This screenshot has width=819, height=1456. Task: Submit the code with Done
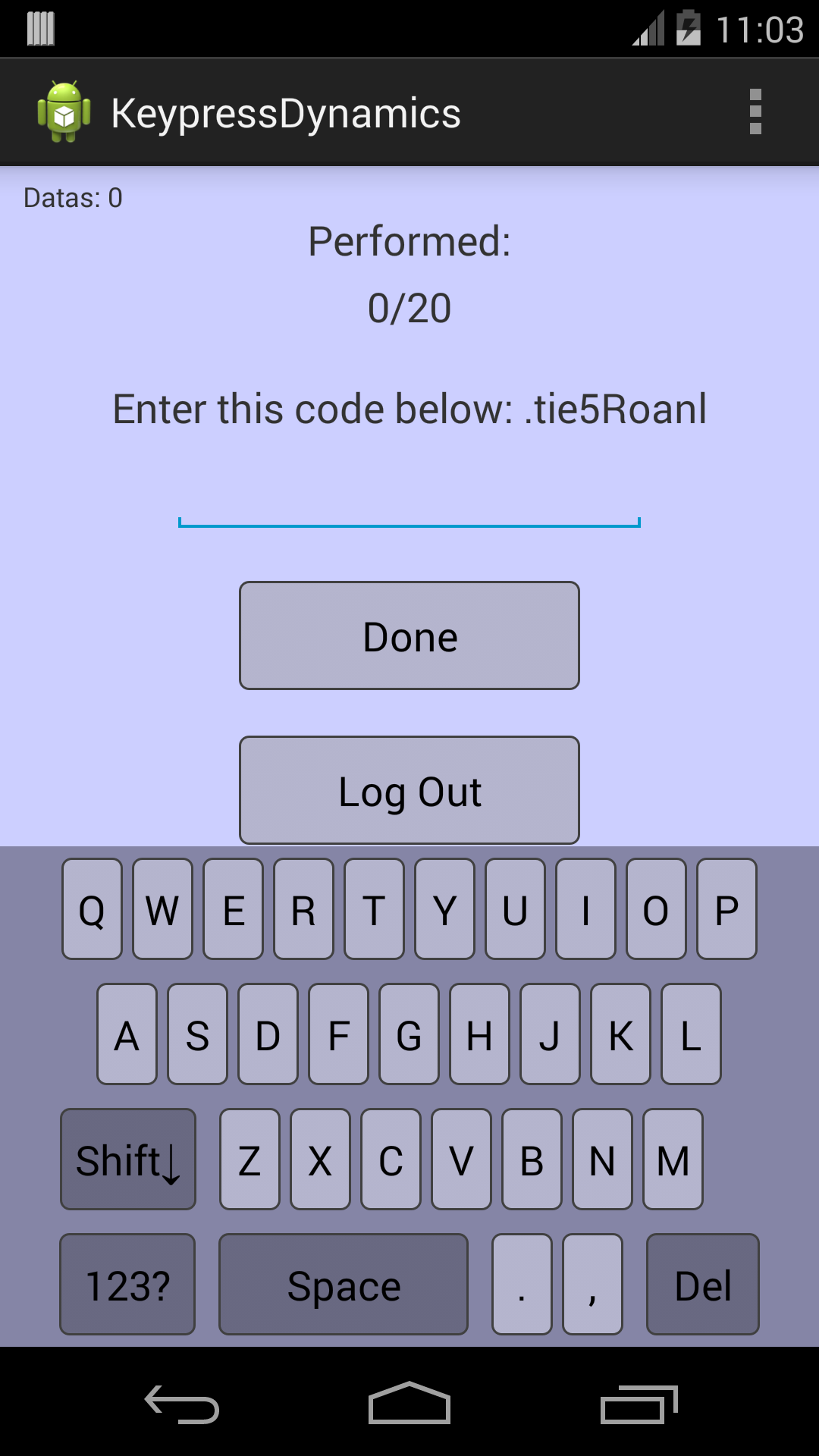coord(409,635)
